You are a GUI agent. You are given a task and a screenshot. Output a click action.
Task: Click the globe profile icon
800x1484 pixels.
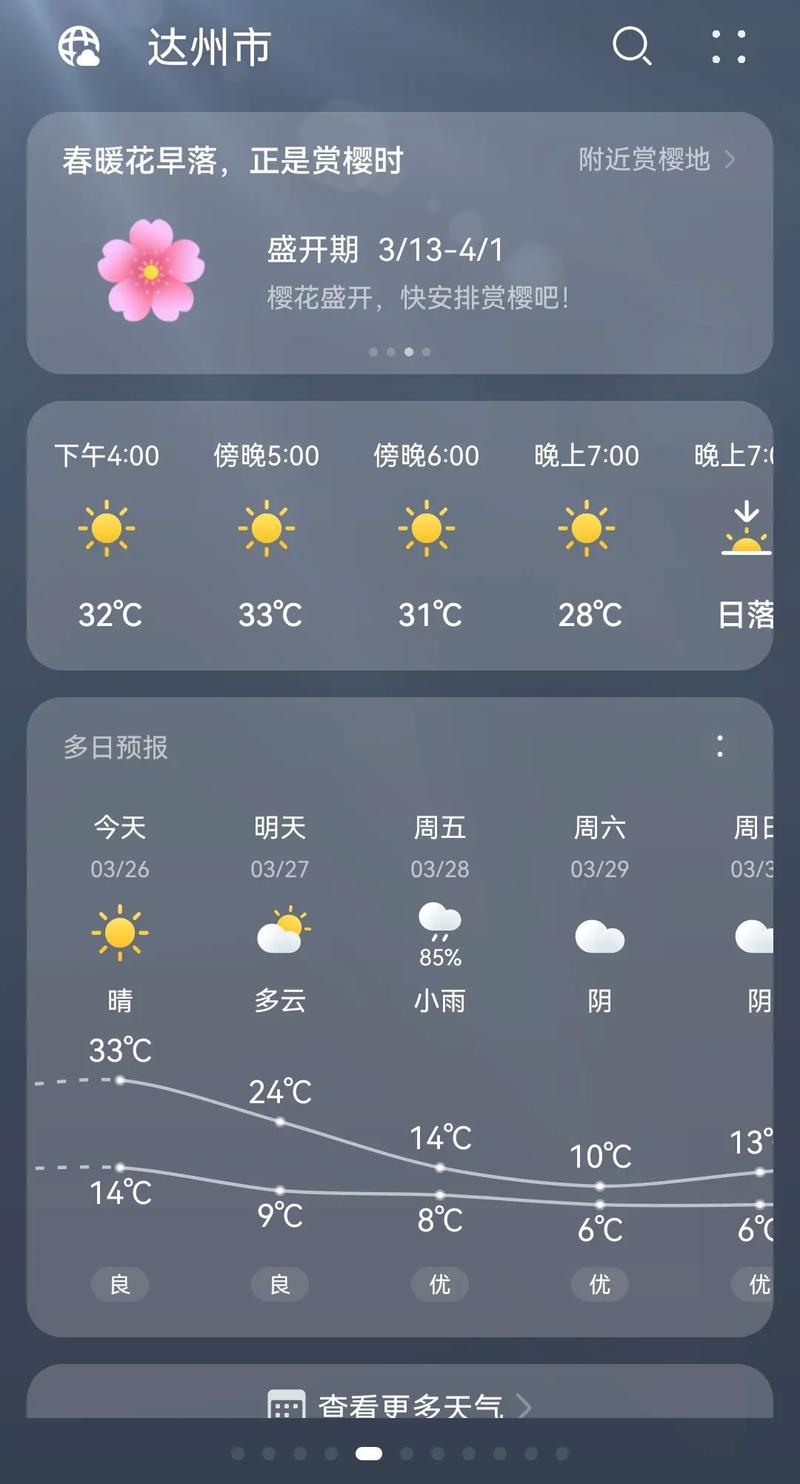tap(83, 46)
